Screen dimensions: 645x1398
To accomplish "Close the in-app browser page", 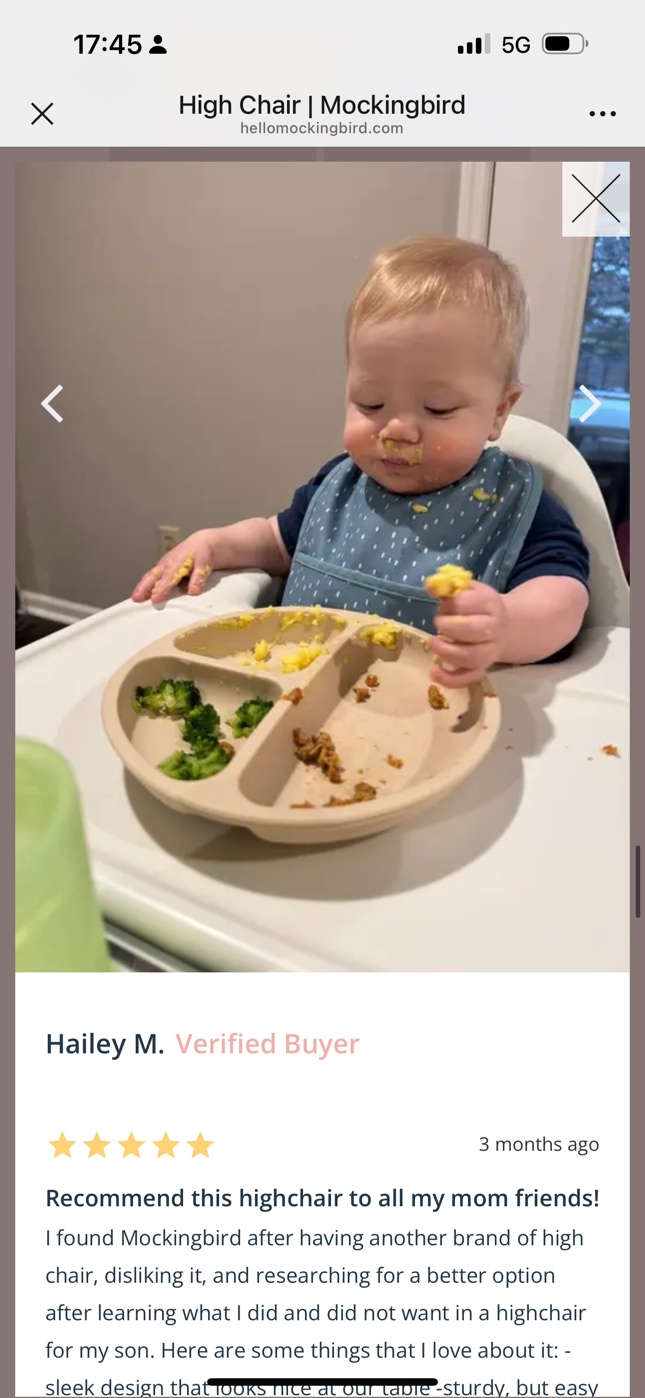I will 42,114.
